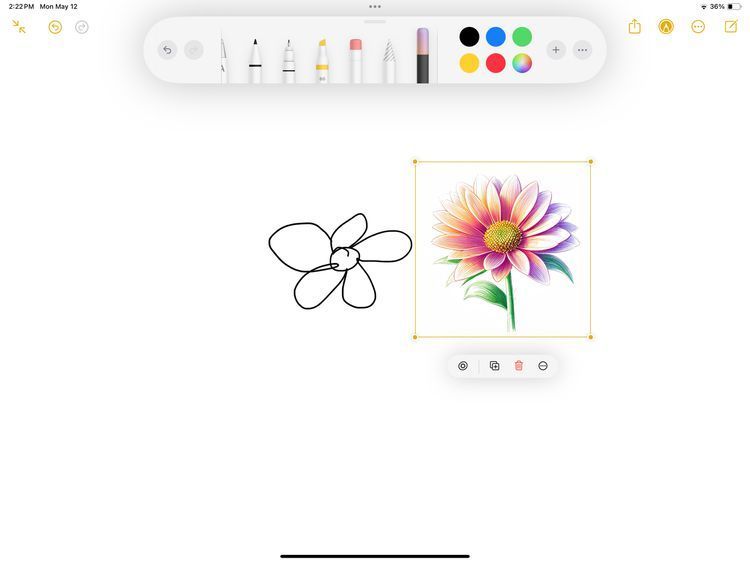Select the pencil tool

point(389,62)
